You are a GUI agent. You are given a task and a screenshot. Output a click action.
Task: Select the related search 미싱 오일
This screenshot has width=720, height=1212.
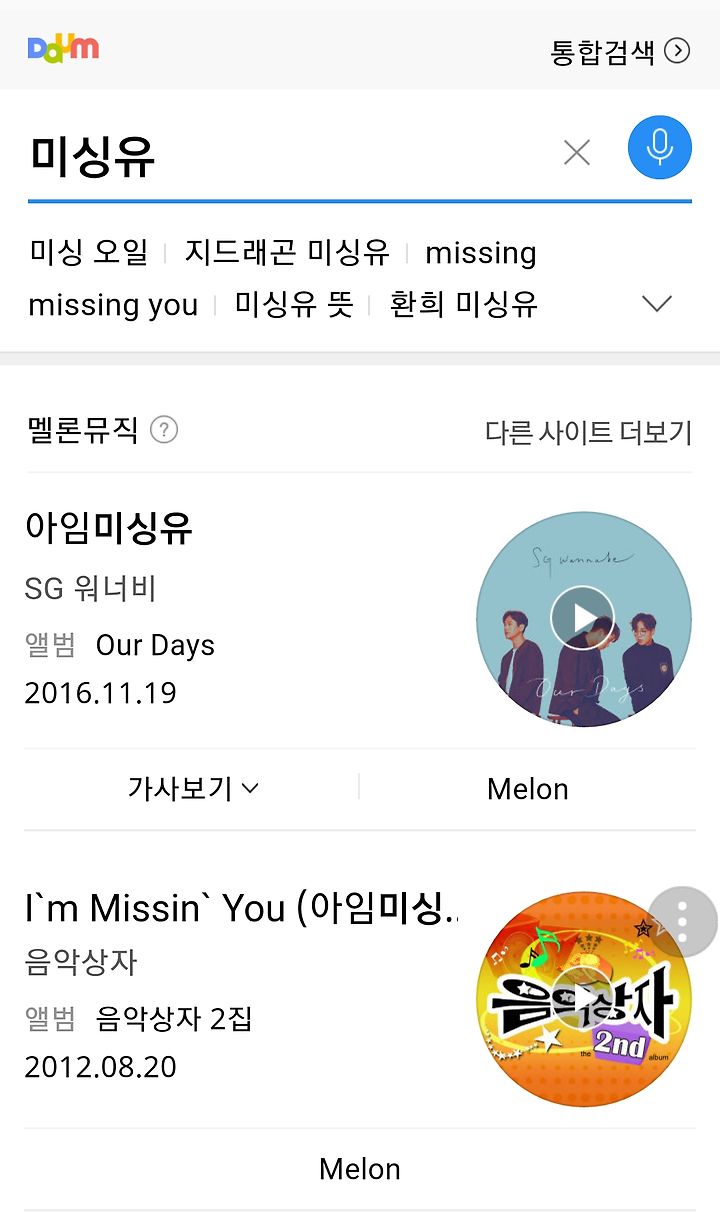click(x=89, y=252)
